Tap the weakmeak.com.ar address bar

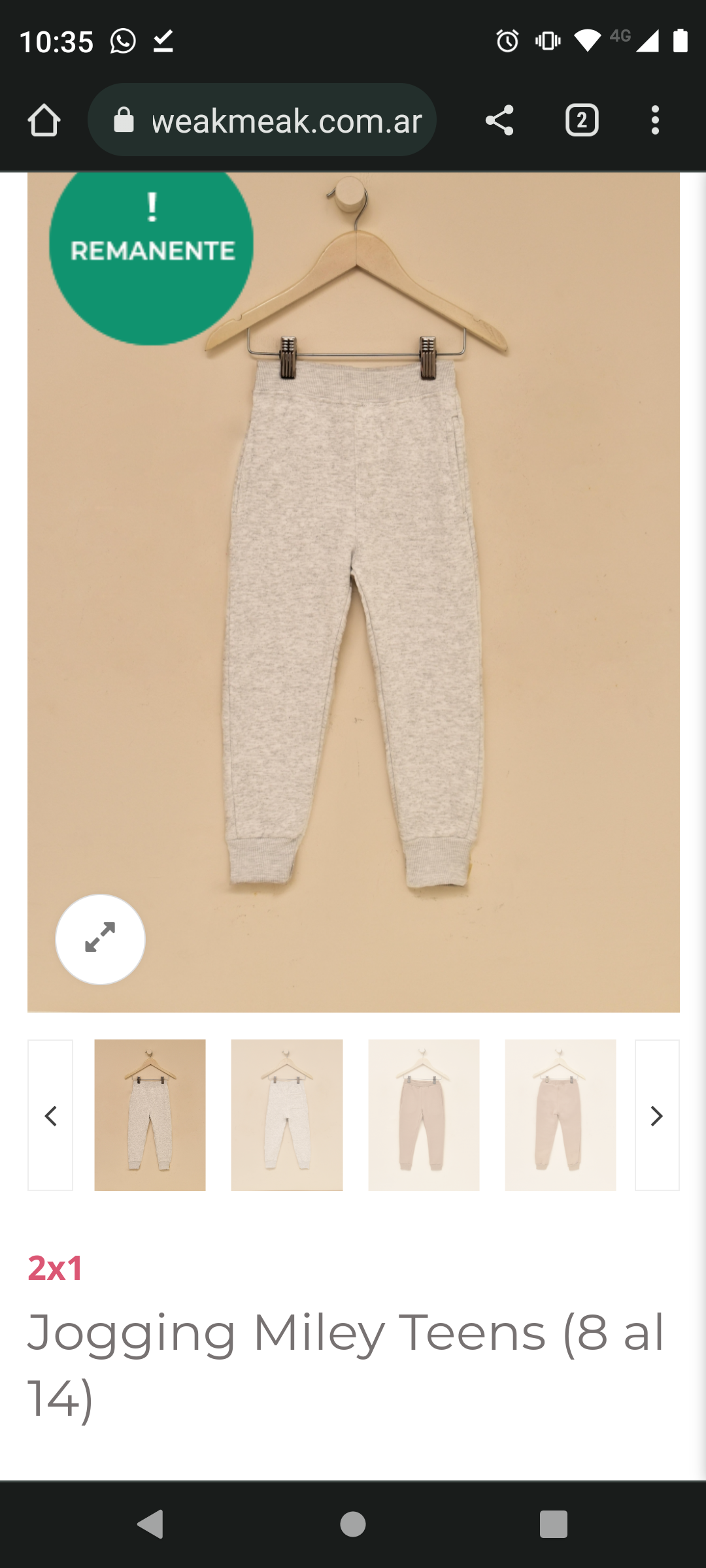pyautogui.click(x=262, y=120)
